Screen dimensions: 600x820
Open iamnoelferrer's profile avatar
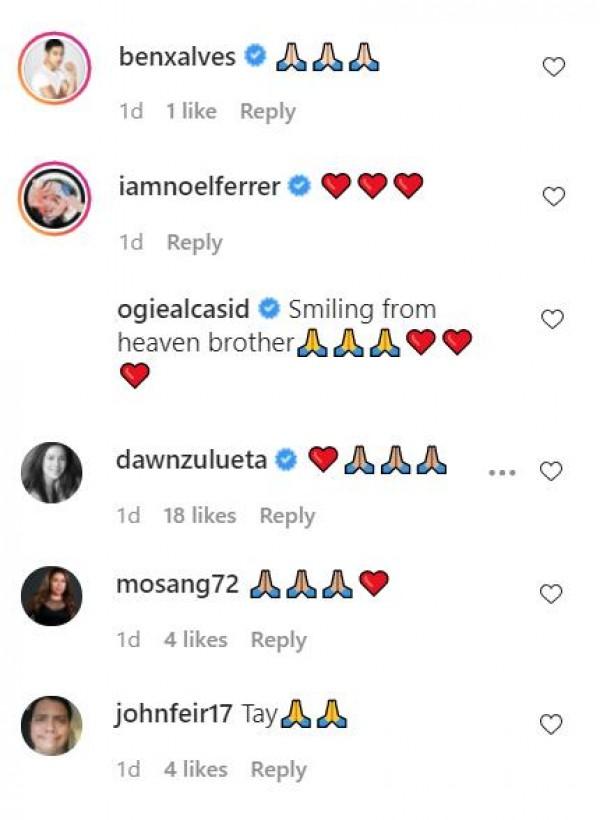55,198
